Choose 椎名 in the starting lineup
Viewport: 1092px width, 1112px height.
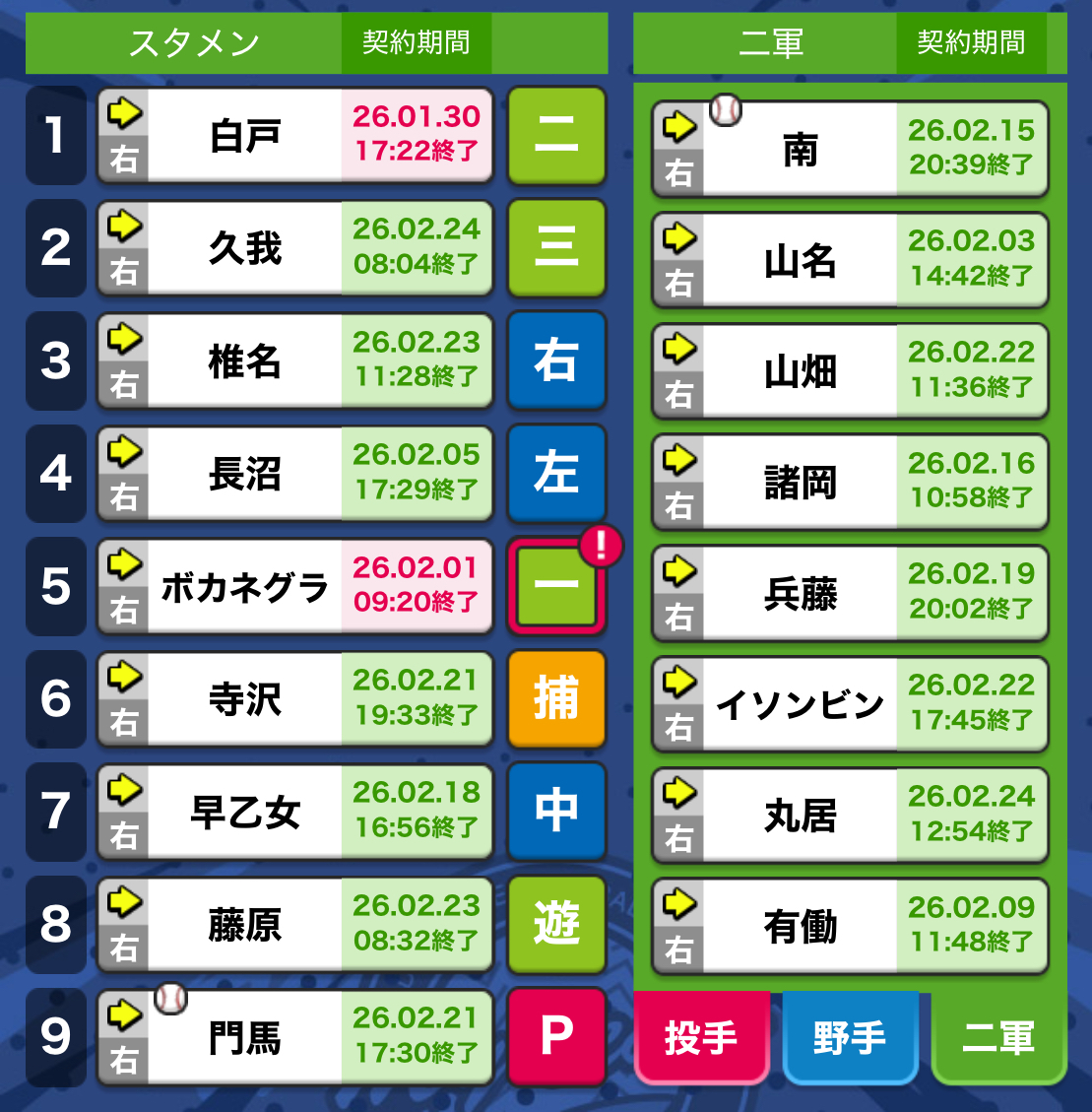click(295, 360)
